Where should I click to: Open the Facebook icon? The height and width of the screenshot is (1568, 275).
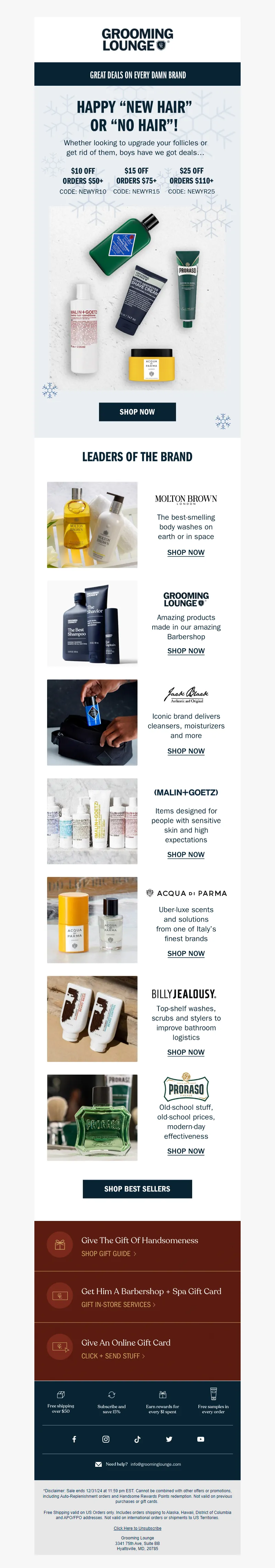click(74, 1440)
